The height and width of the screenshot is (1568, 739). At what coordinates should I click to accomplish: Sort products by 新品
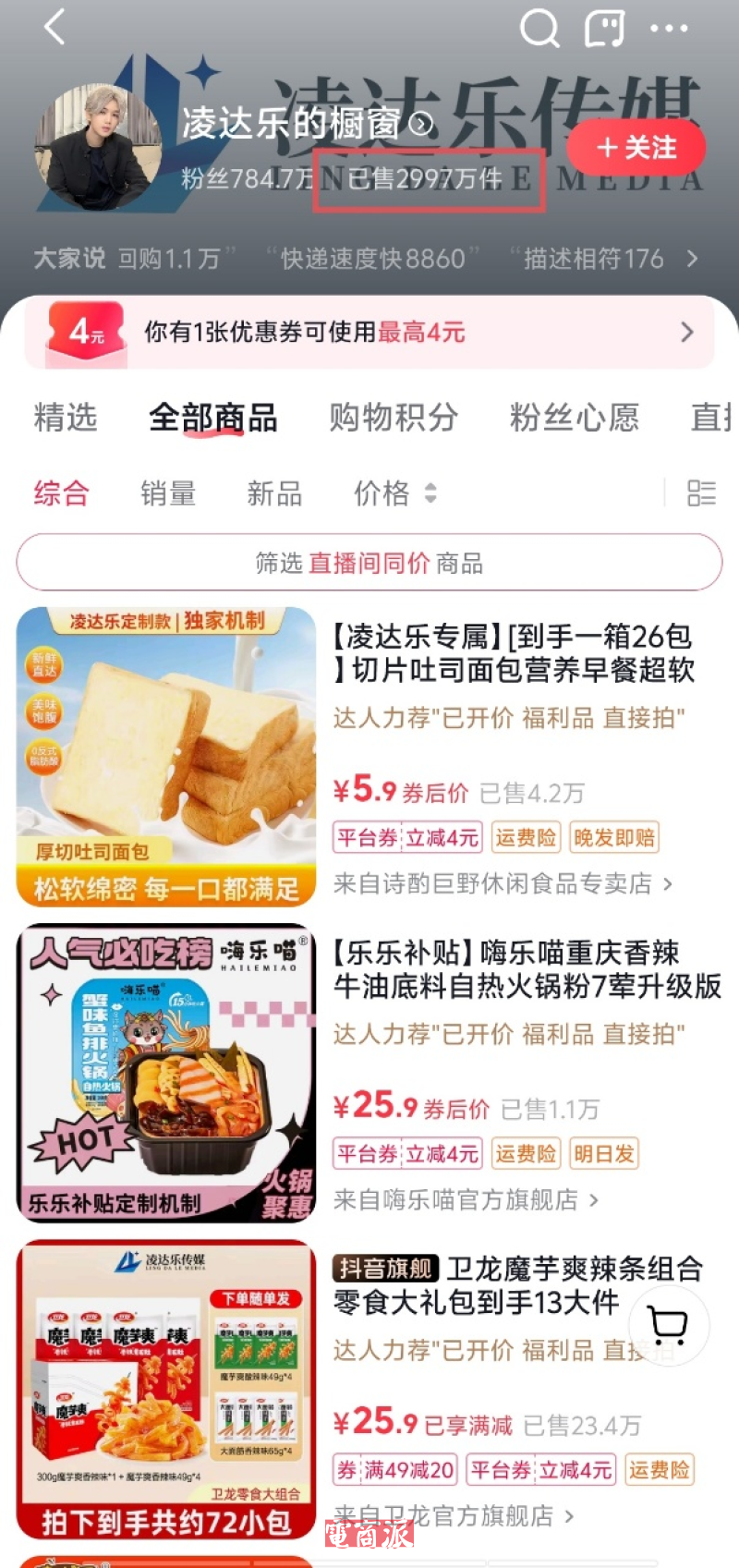274,493
